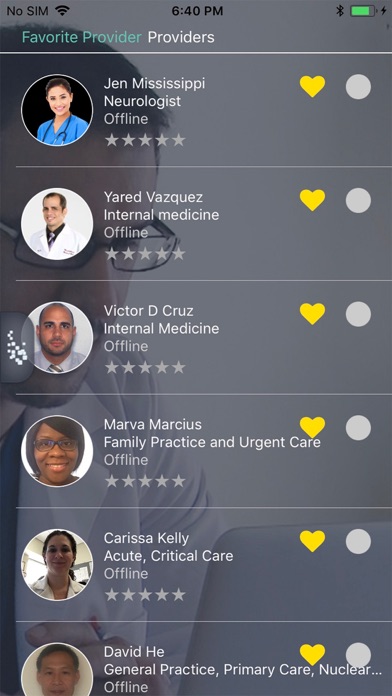Switch to the Providers tab
The image size is (392, 696).
pos(181,37)
